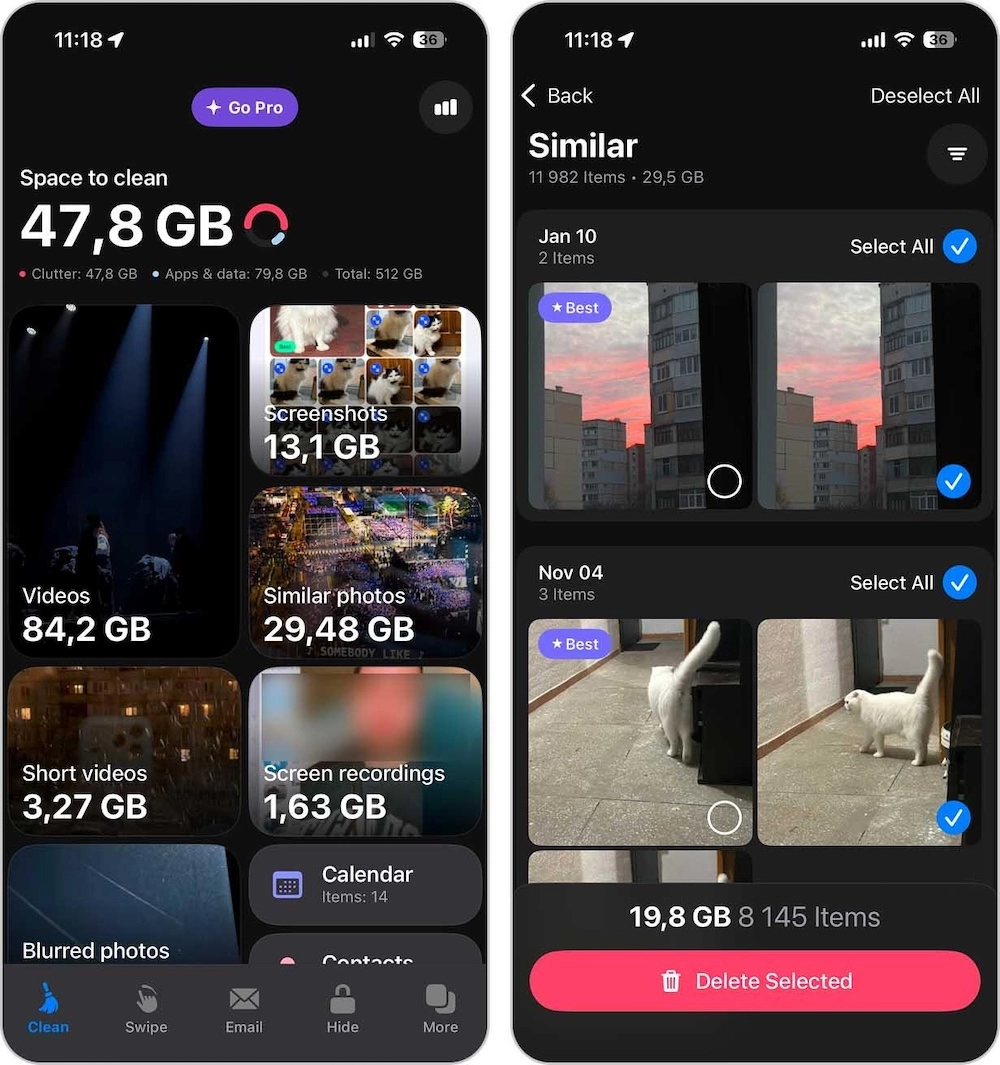This screenshot has width=1000, height=1065.
Task: Switch to the More tab
Action: coord(440,1008)
